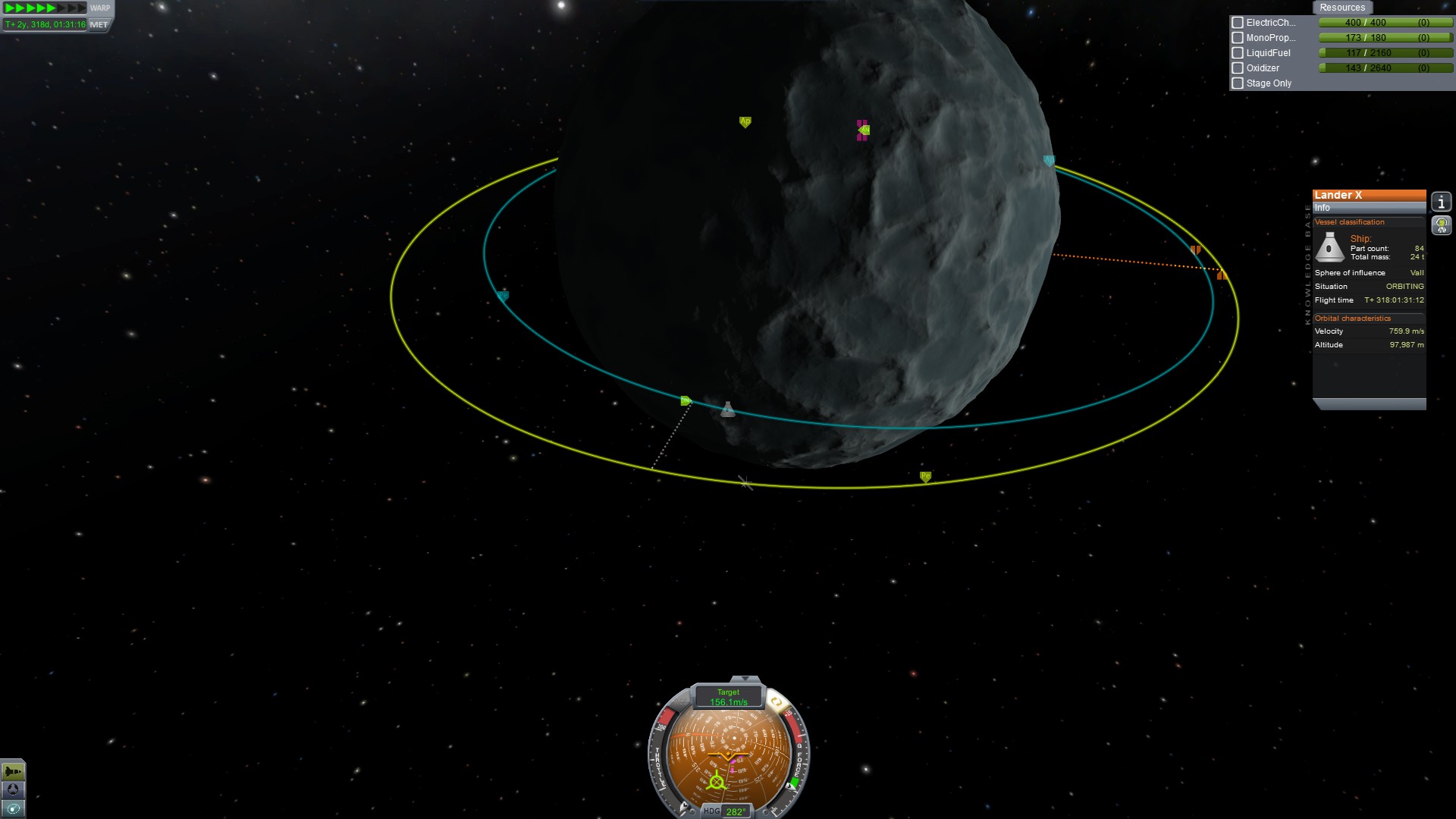This screenshot has width=1456, height=819.
Task: Open the crew info icon below info
Action: click(x=1441, y=225)
